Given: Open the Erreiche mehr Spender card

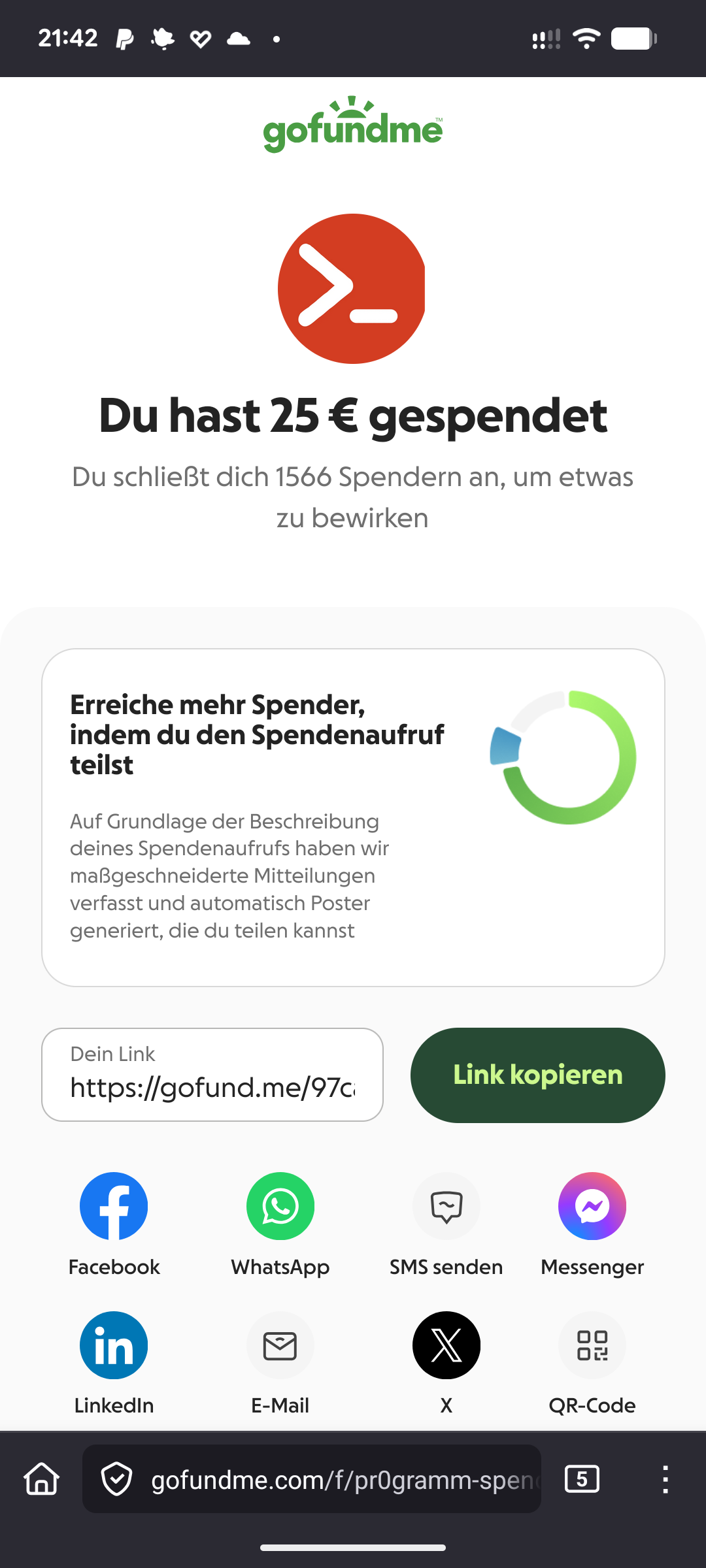Looking at the screenshot, I should pyautogui.click(x=353, y=817).
